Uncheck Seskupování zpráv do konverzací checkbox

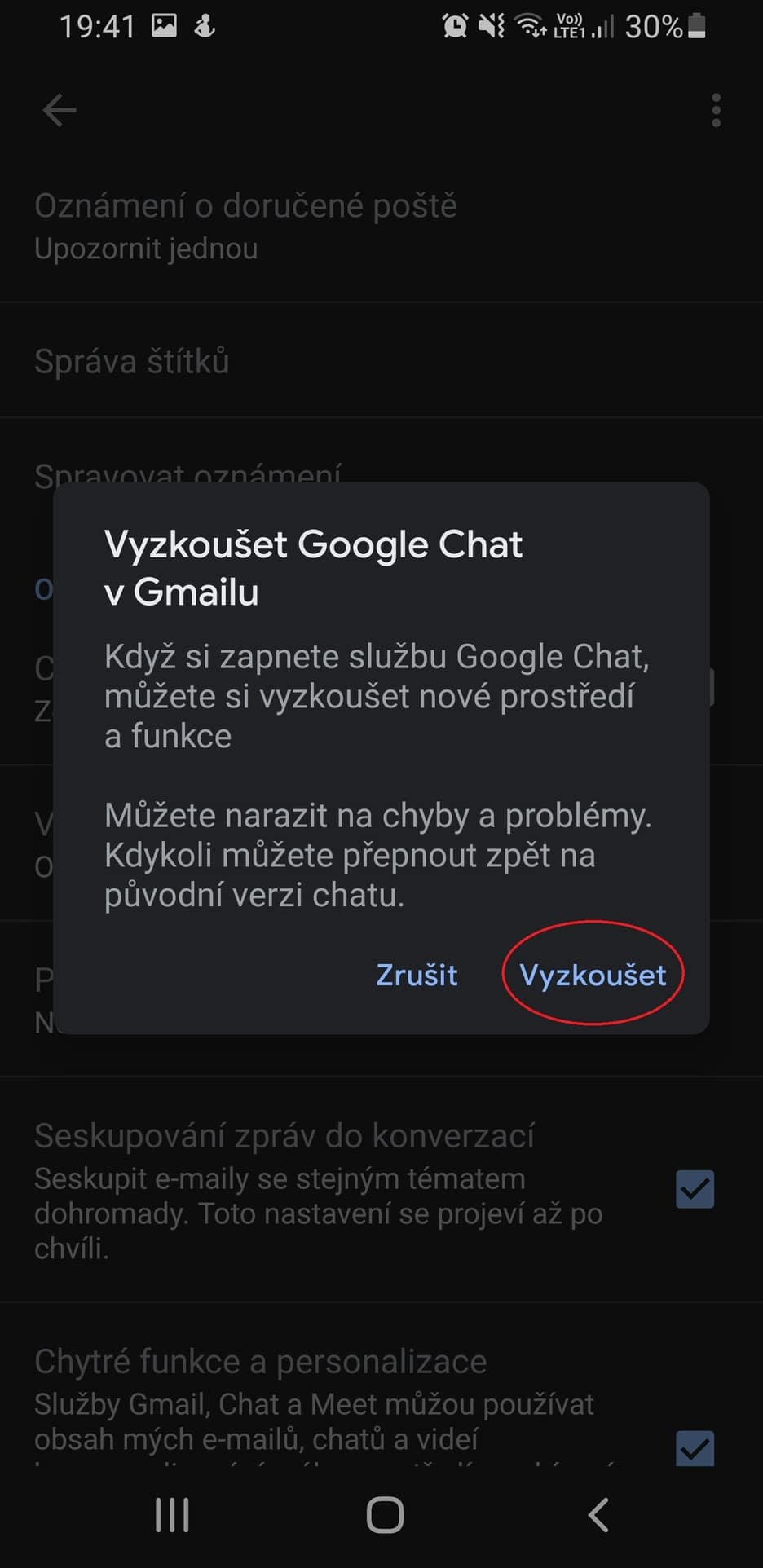click(695, 1189)
